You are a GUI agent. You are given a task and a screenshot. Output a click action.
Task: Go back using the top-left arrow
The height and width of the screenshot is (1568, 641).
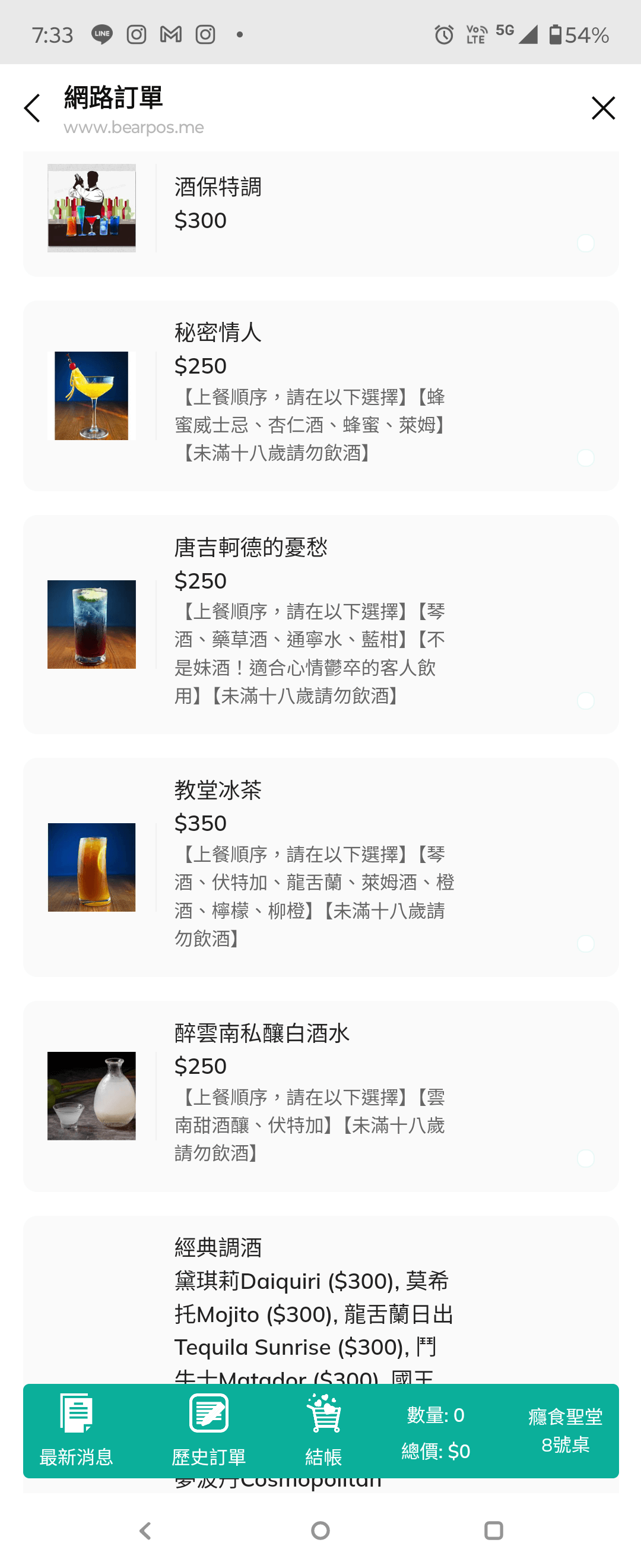click(x=31, y=108)
